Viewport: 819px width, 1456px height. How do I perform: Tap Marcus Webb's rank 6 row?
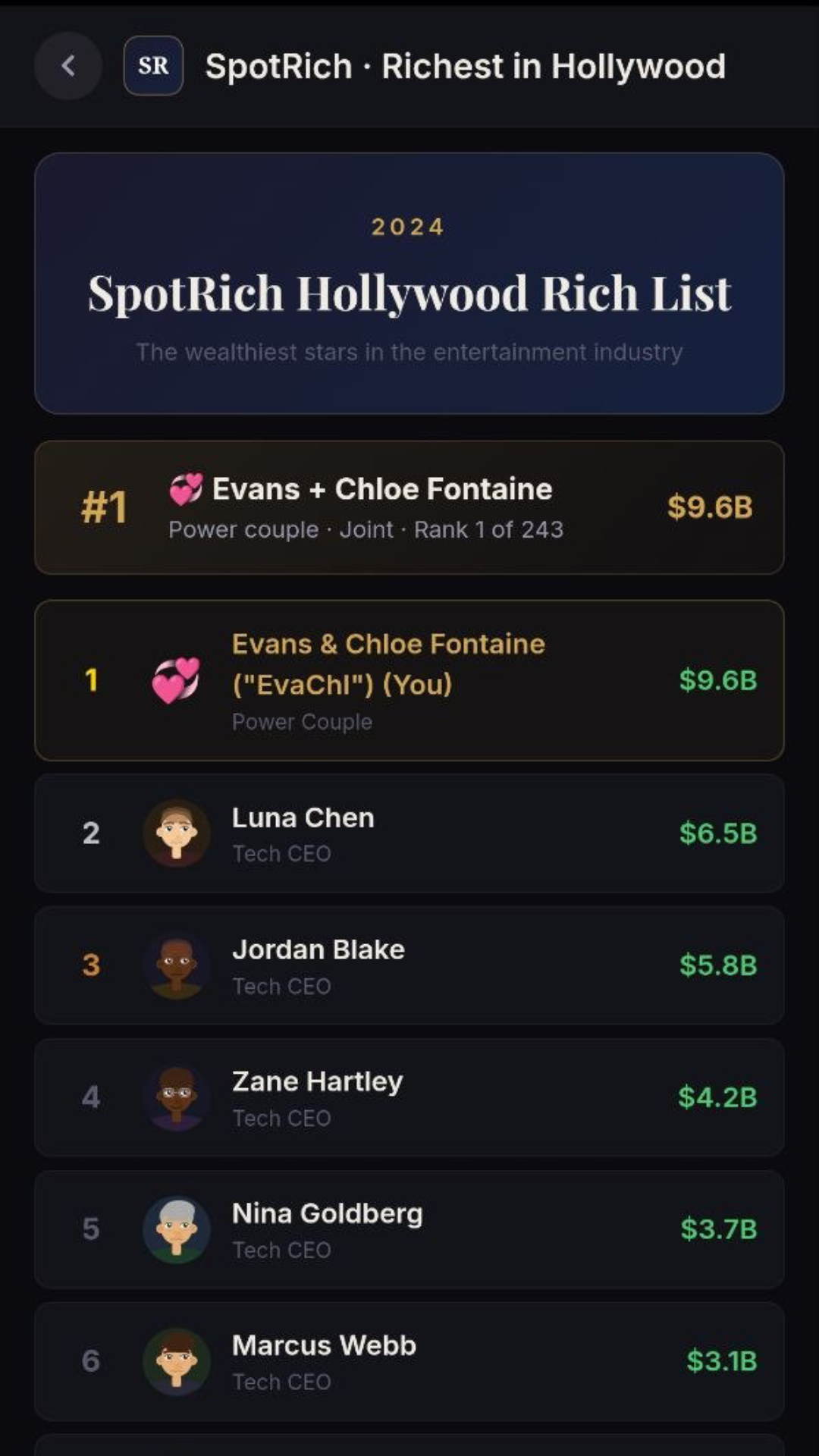(409, 1361)
